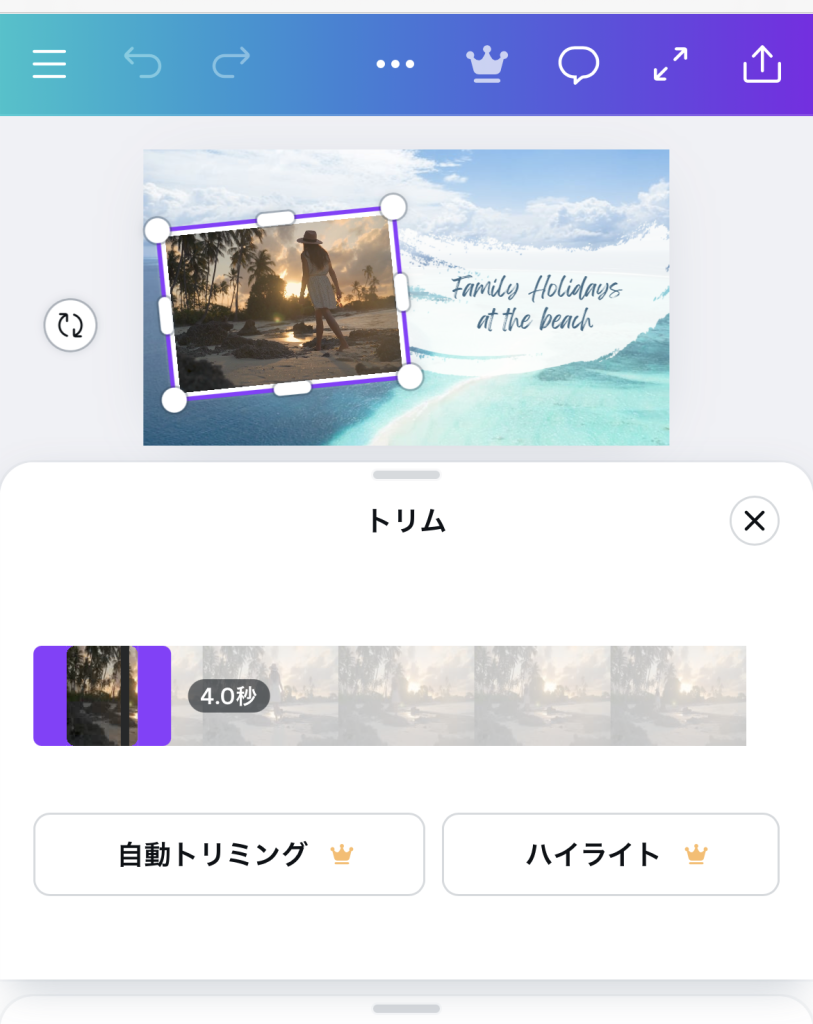Viewport: 813px width, 1024px height.
Task: Redo the last action
Action: click(x=231, y=66)
